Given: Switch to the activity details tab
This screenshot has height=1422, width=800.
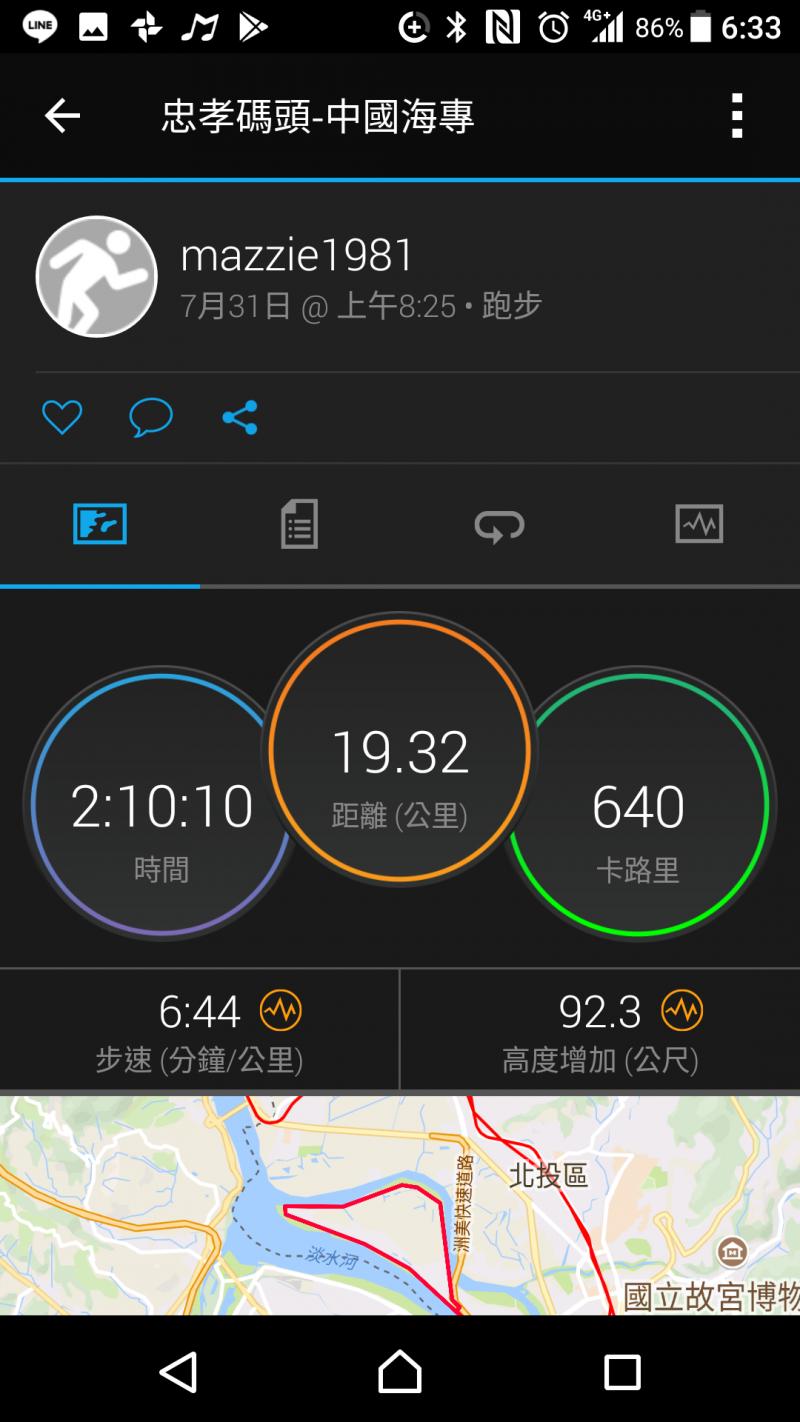Looking at the screenshot, I should (x=299, y=524).
